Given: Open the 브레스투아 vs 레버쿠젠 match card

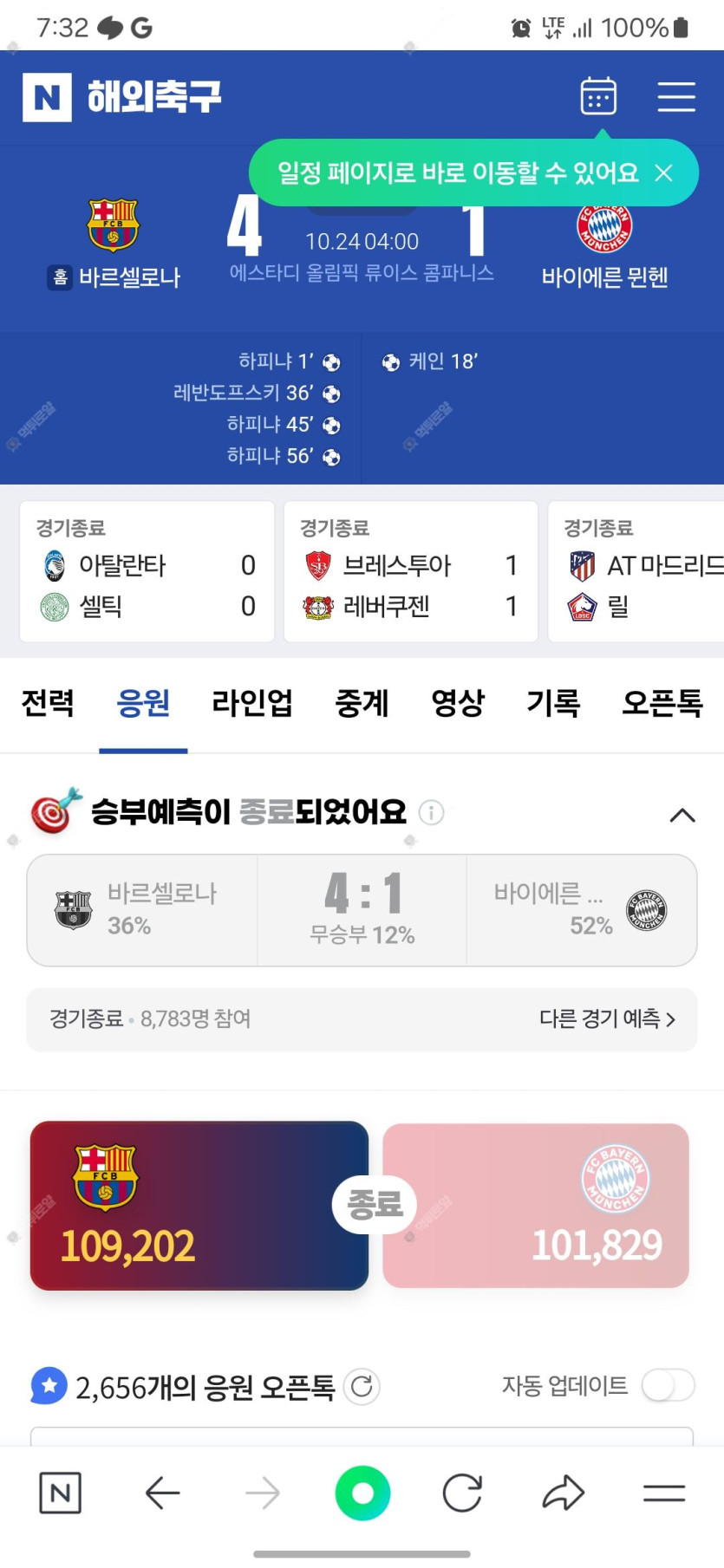Looking at the screenshot, I should tap(410, 571).
